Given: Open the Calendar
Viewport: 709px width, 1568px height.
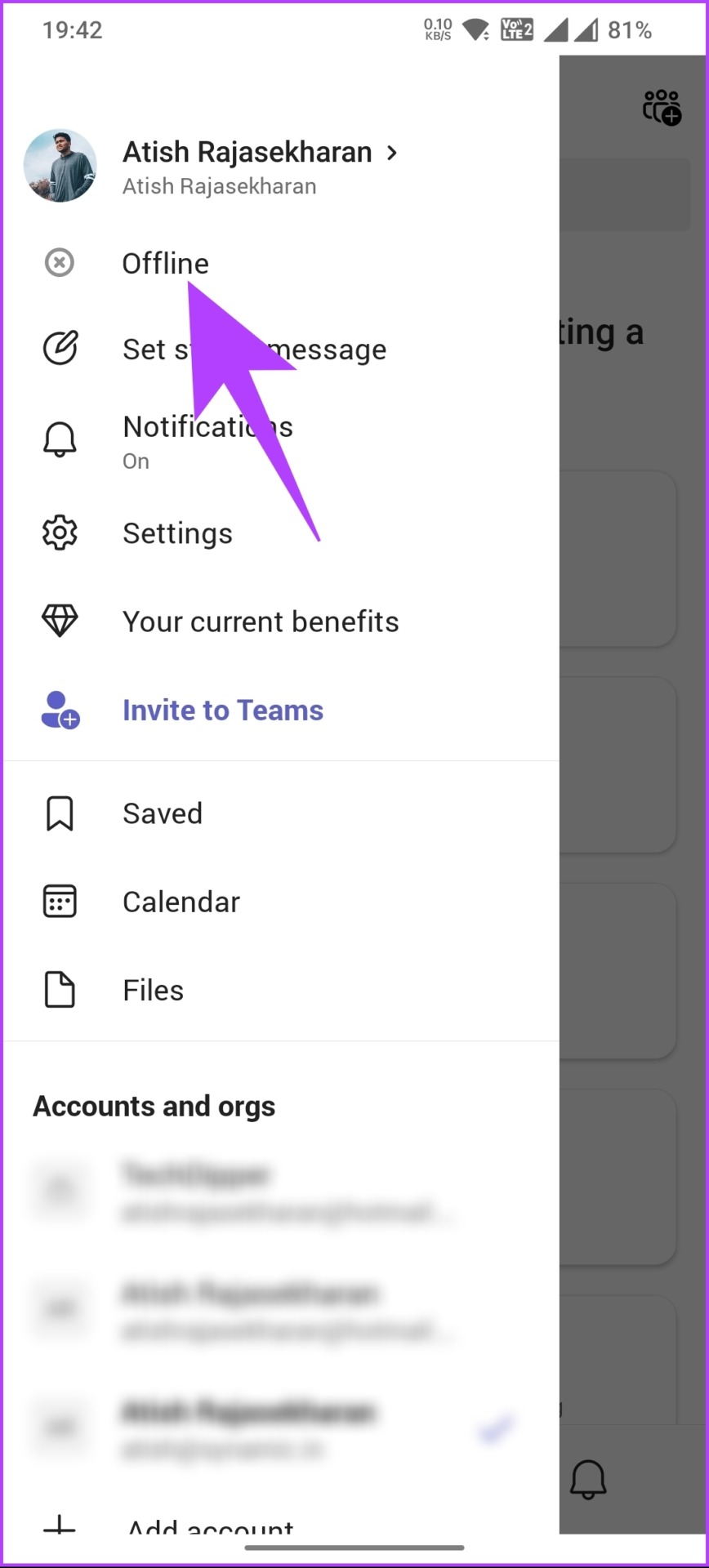Looking at the screenshot, I should click(280, 902).
